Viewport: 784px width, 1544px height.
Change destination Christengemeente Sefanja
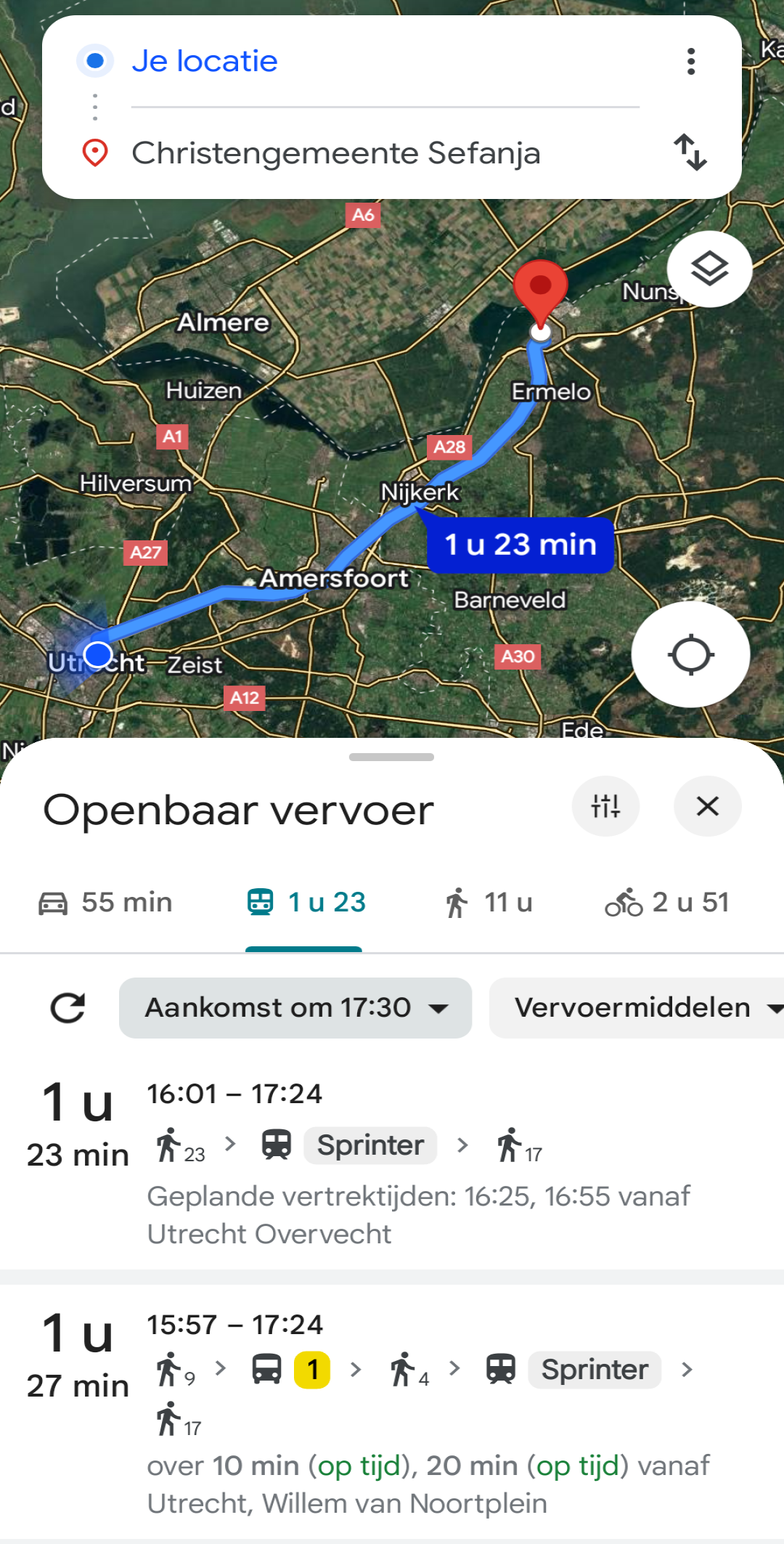(335, 154)
